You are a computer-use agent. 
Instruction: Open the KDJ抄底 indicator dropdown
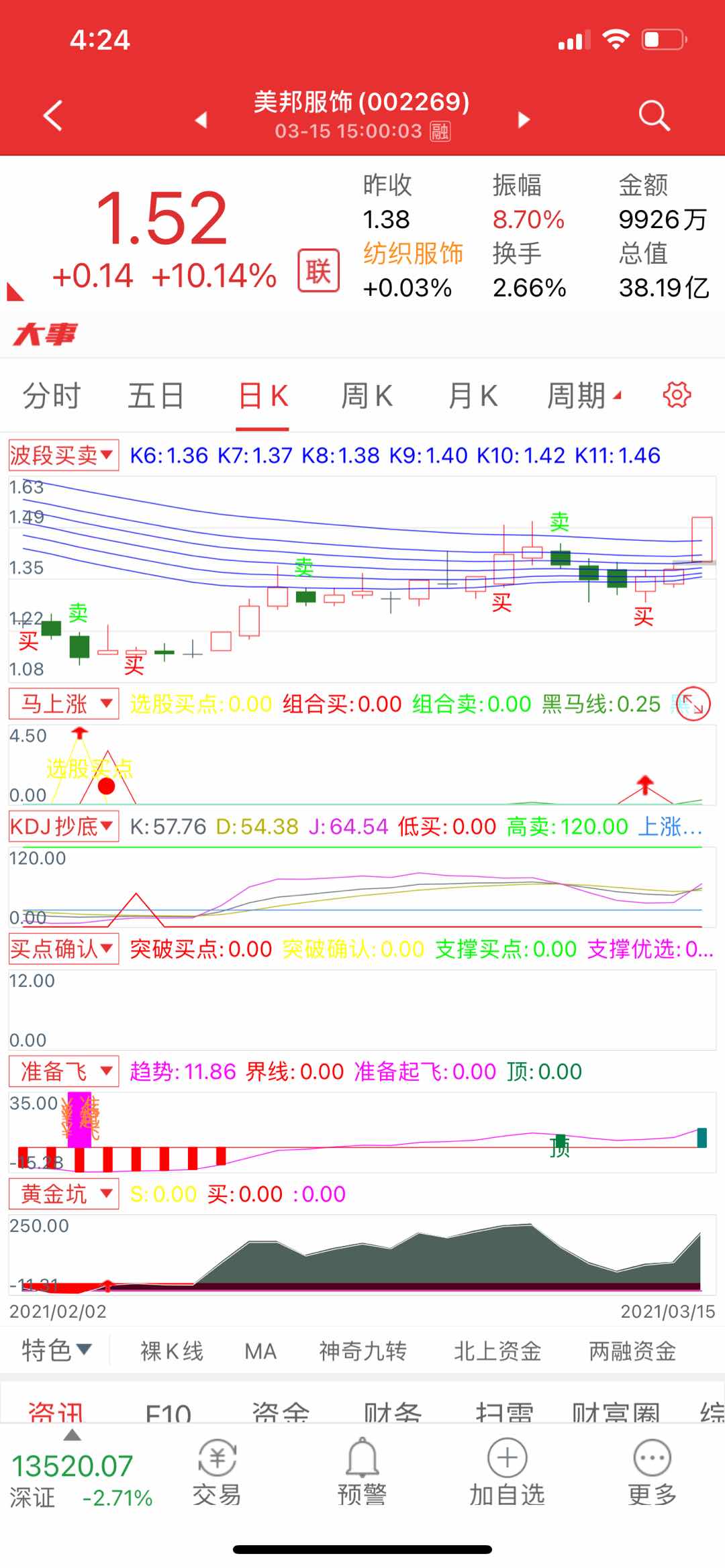[x=63, y=827]
